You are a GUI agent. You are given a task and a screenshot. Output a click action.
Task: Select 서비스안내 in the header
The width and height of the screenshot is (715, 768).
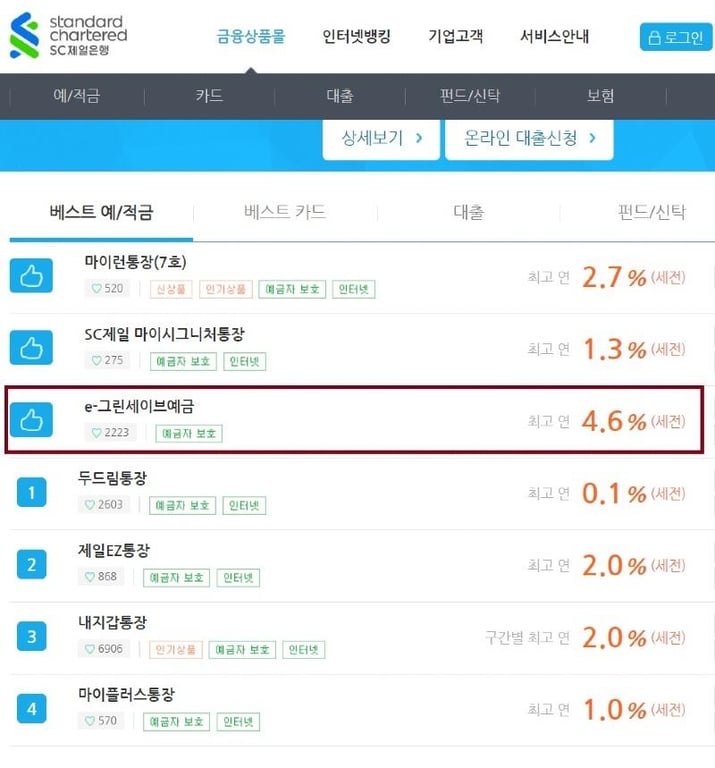coord(554,36)
